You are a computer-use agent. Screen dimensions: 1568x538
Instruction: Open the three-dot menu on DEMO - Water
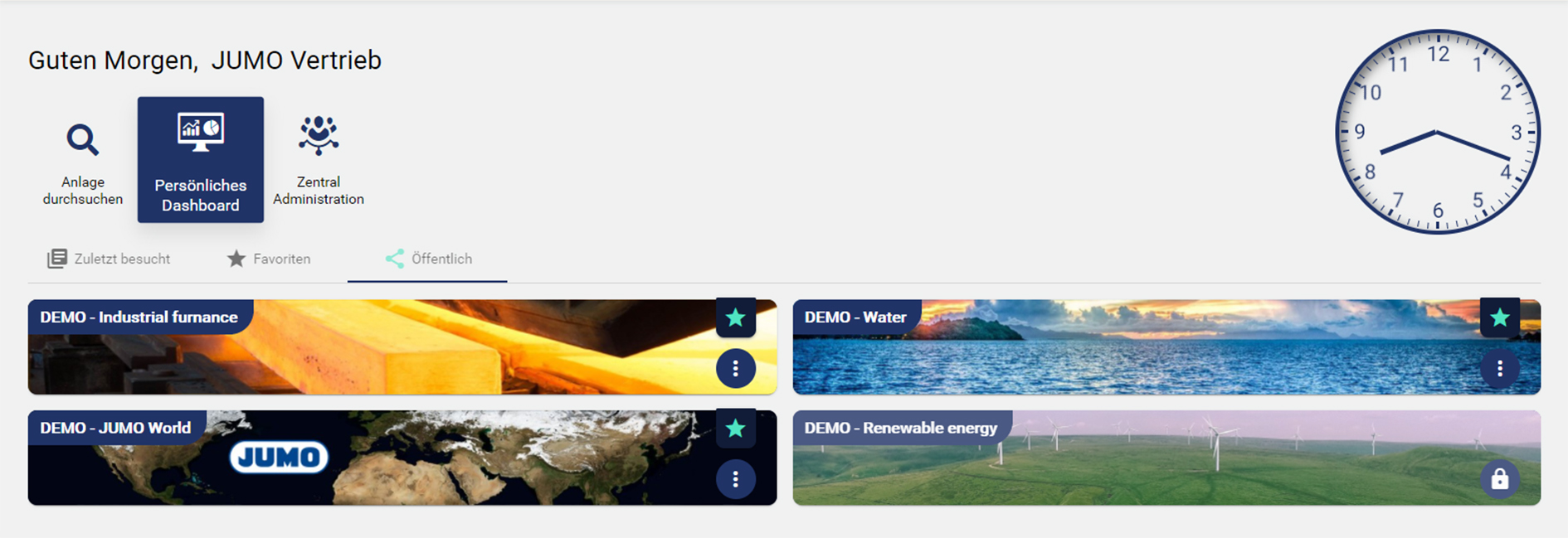click(x=1500, y=369)
